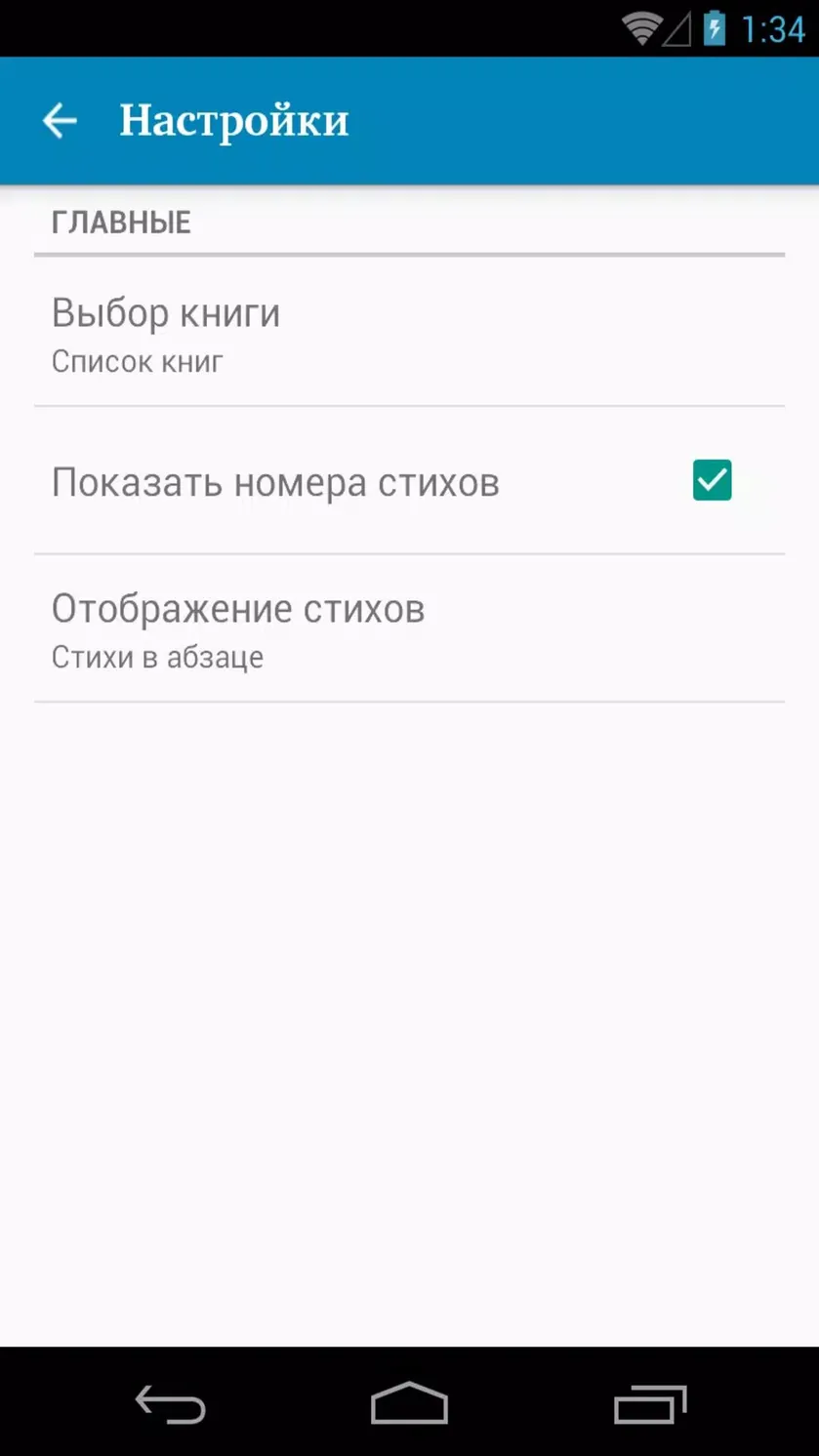Viewport: 819px width, 1456px height.
Task: Go back using the app bar arrow
Action: pyautogui.click(x=60, y=121)
